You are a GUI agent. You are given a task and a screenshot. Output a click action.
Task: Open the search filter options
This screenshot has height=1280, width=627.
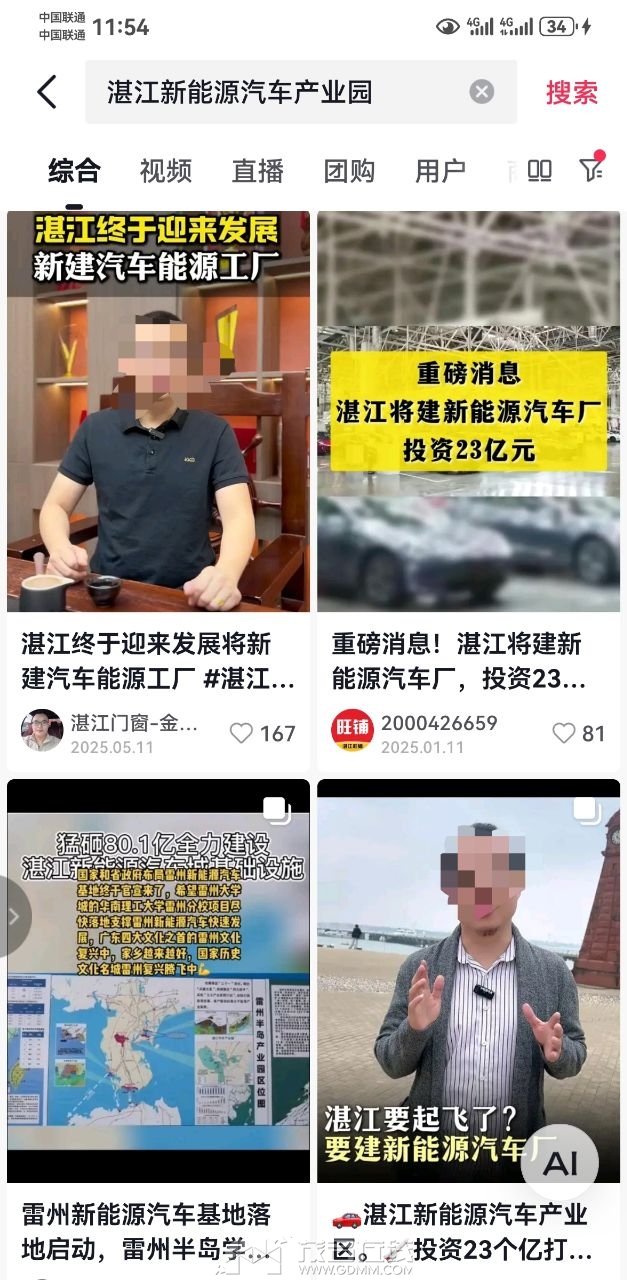[592, 170]
